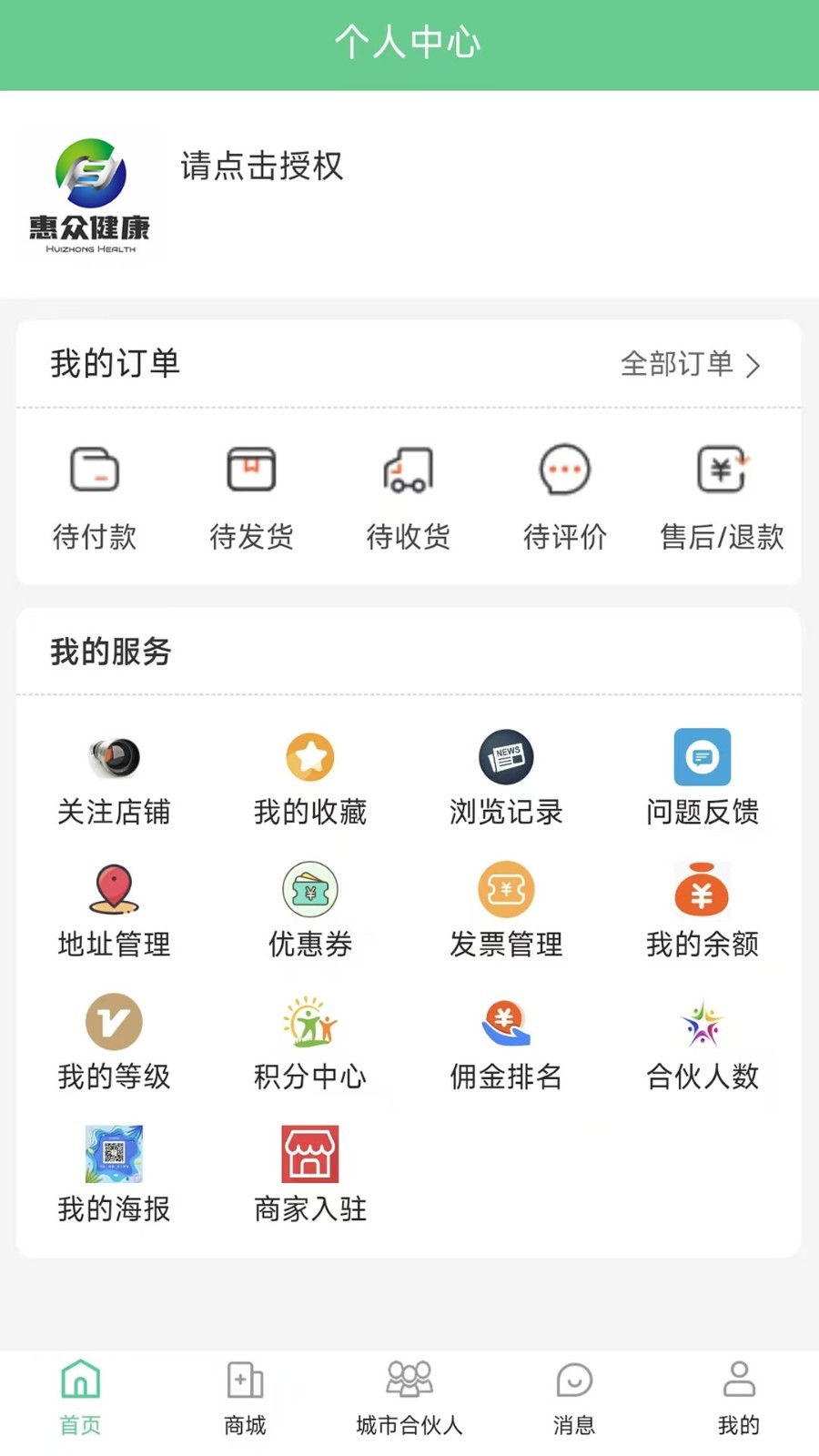Open 积分中心 points center
This screenshot has width=819, height=1456.
click(310, 1043)
